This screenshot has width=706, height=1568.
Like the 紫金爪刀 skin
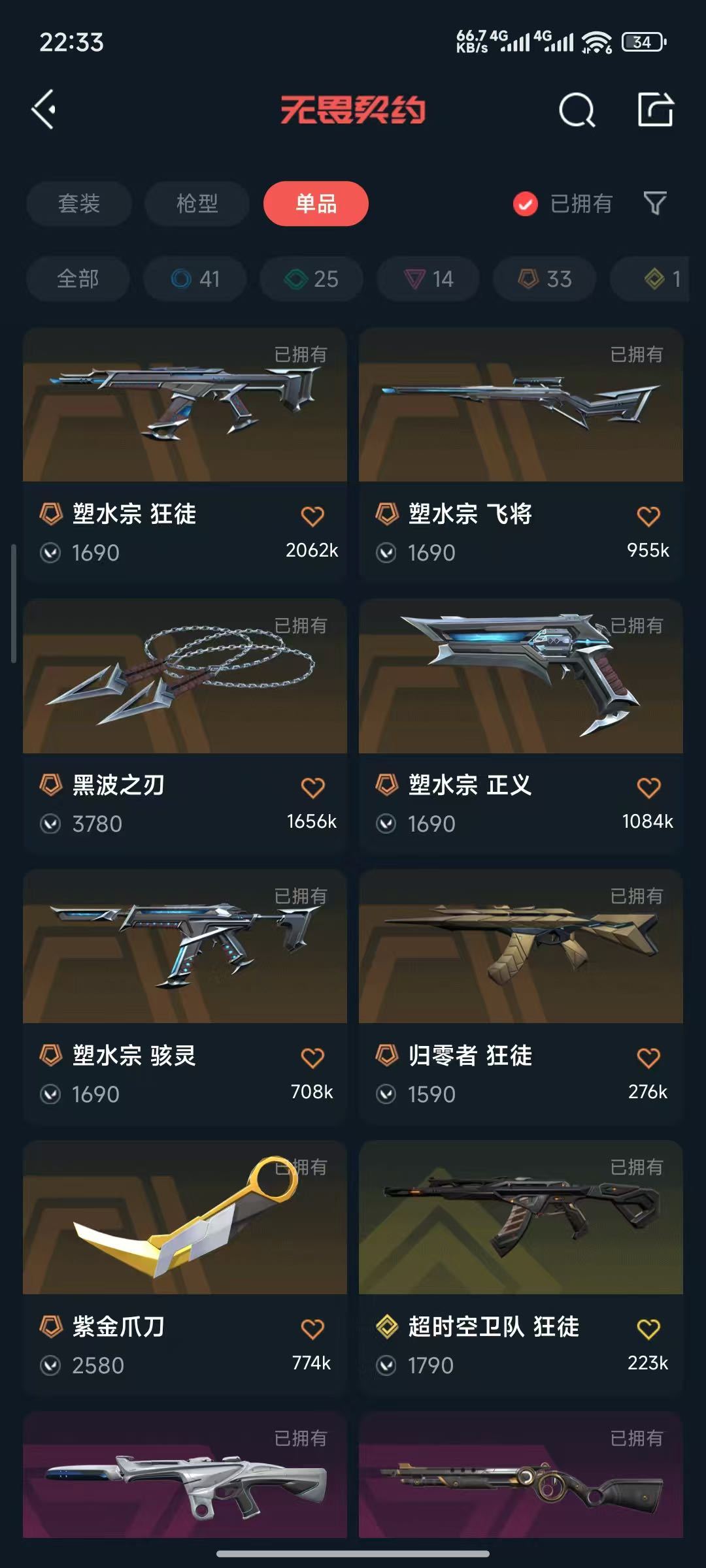(312, 1328)
